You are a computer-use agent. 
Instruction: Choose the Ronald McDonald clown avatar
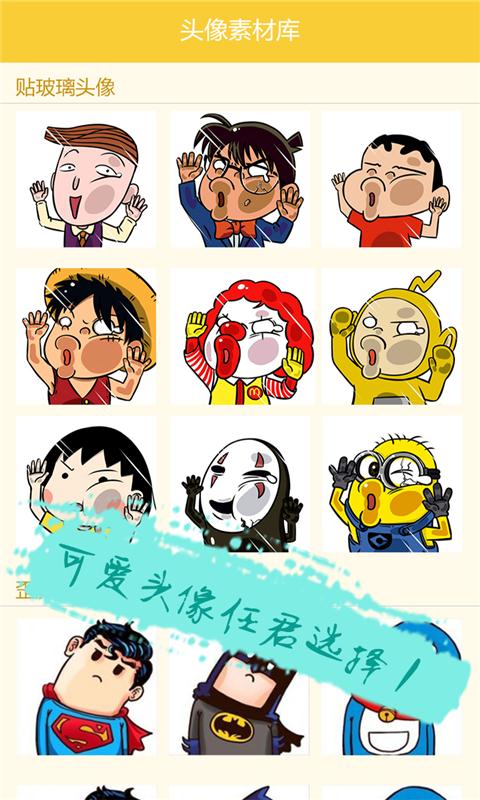pyautogui.click(x=239, y=336)
